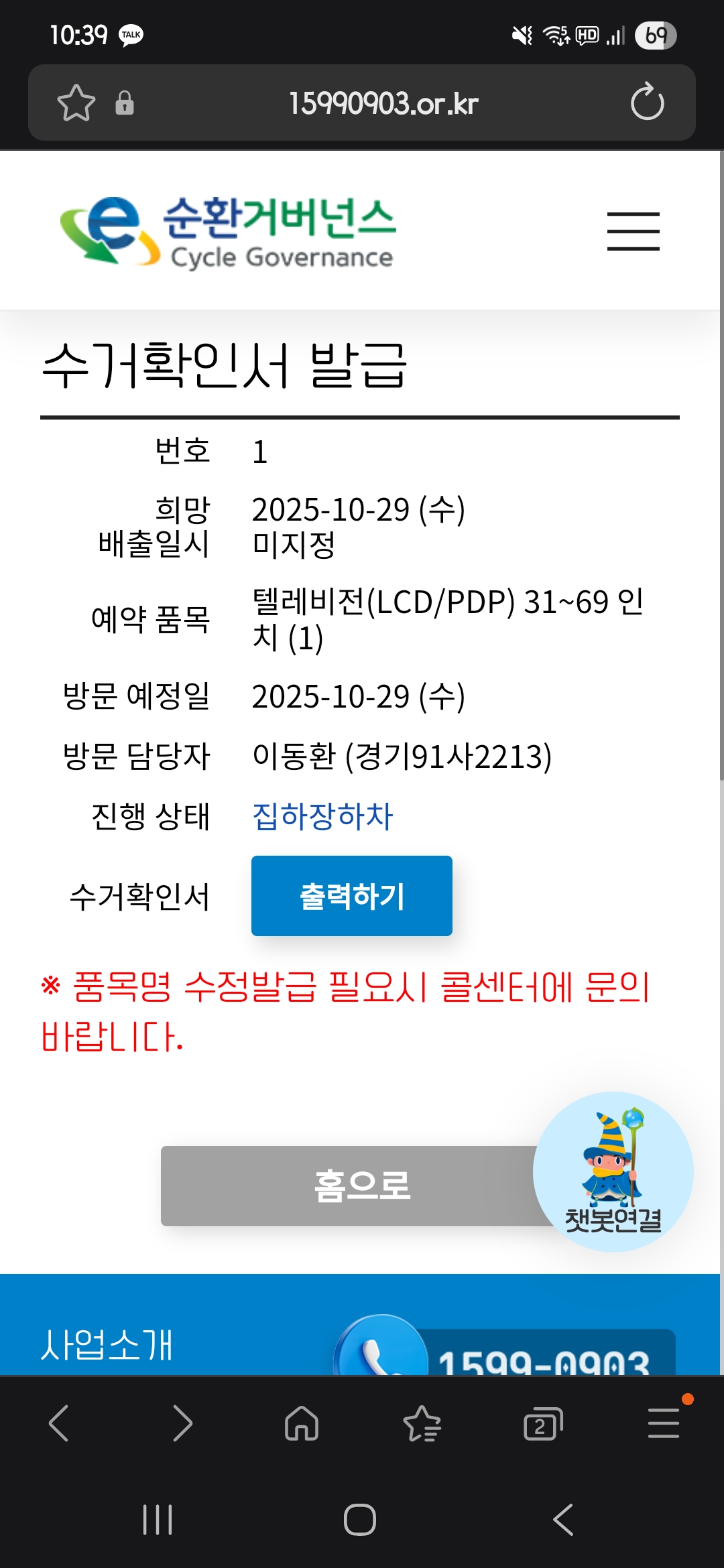Tap the system back button
Viewport: 724px width, 1568px height.
pos(563,1519)
